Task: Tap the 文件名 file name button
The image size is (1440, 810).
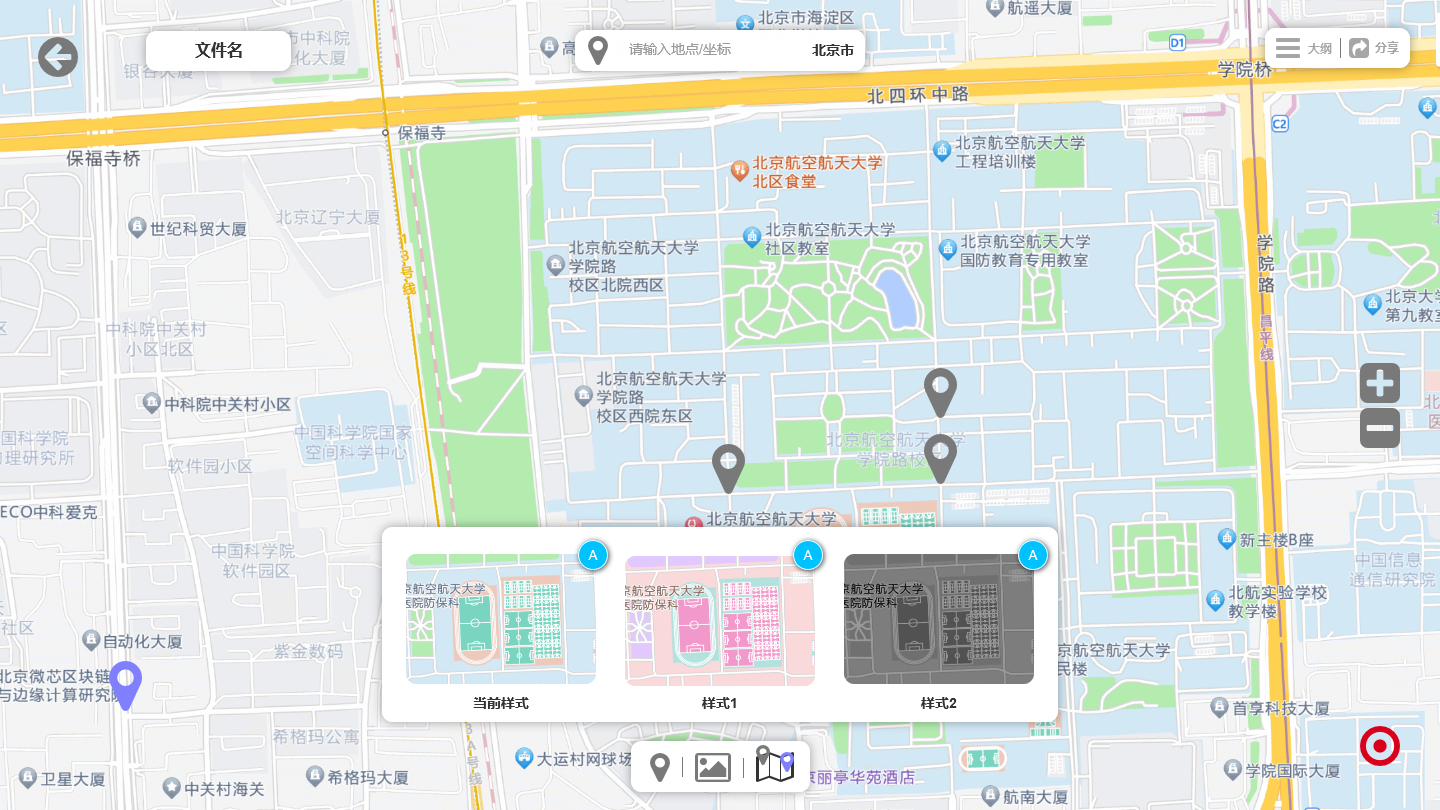Action: tap(218, 51)
